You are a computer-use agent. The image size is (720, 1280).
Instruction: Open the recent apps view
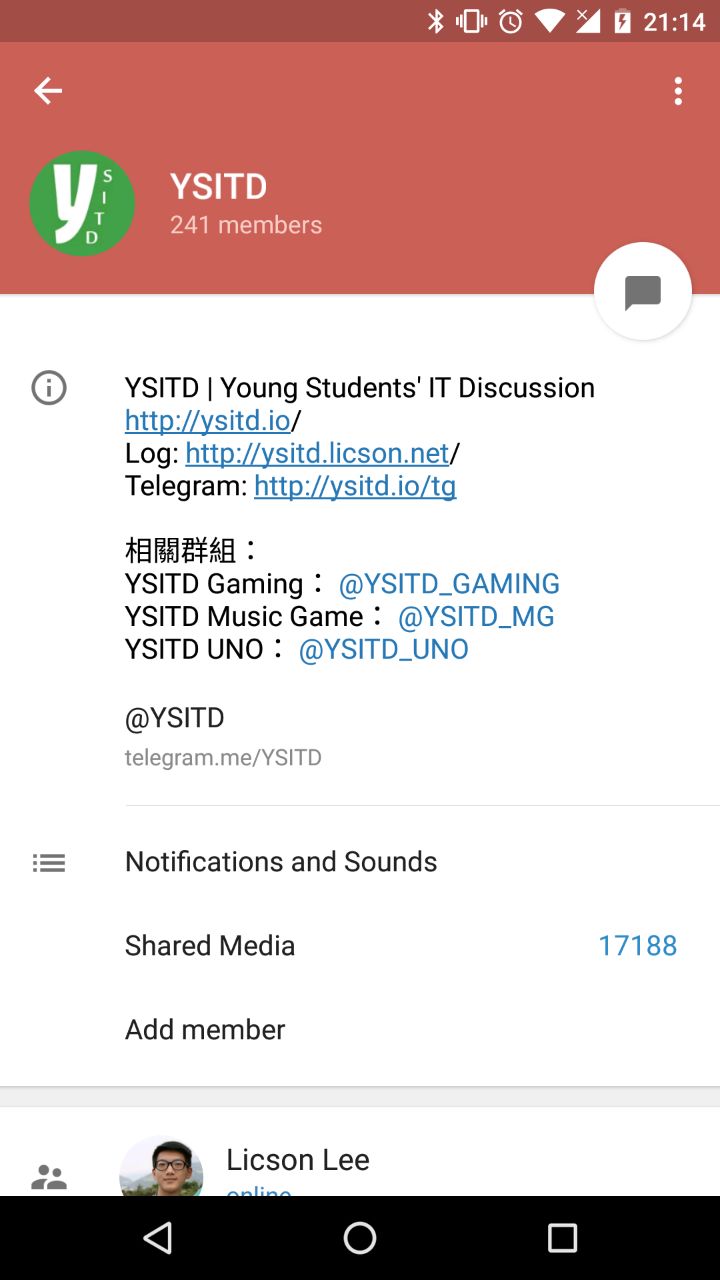562,1238
